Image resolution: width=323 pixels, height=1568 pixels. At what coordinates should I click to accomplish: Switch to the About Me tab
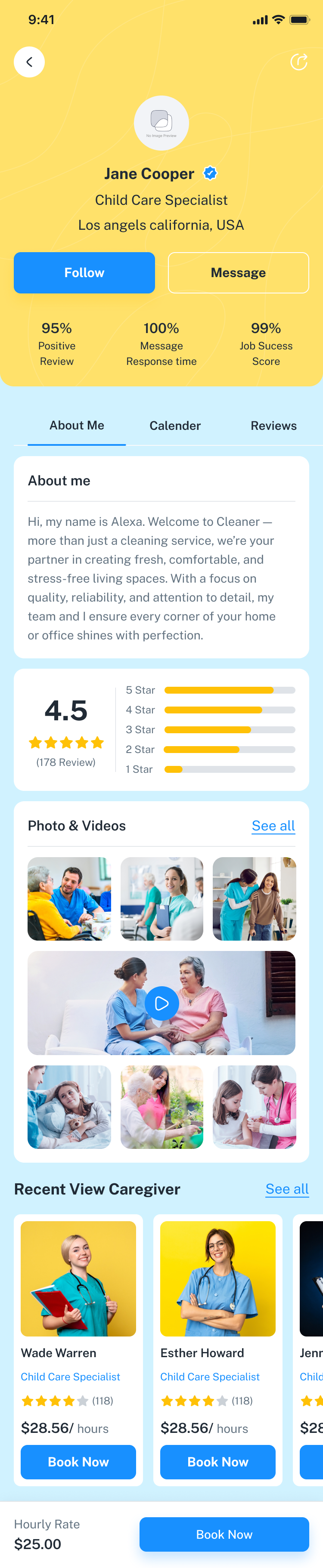click(x=77, y=426)
